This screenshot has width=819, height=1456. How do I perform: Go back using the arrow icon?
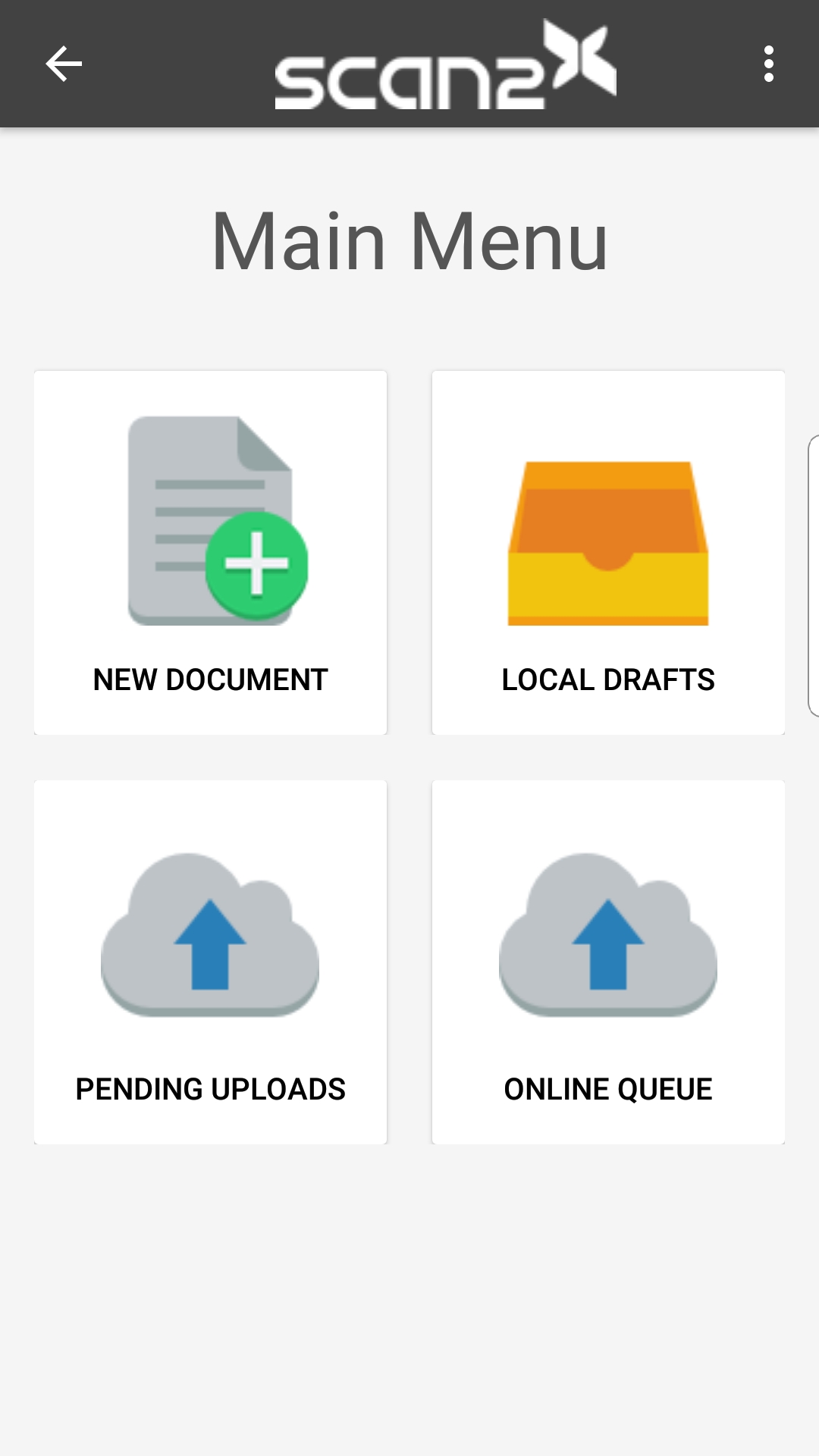coord(64,64)
